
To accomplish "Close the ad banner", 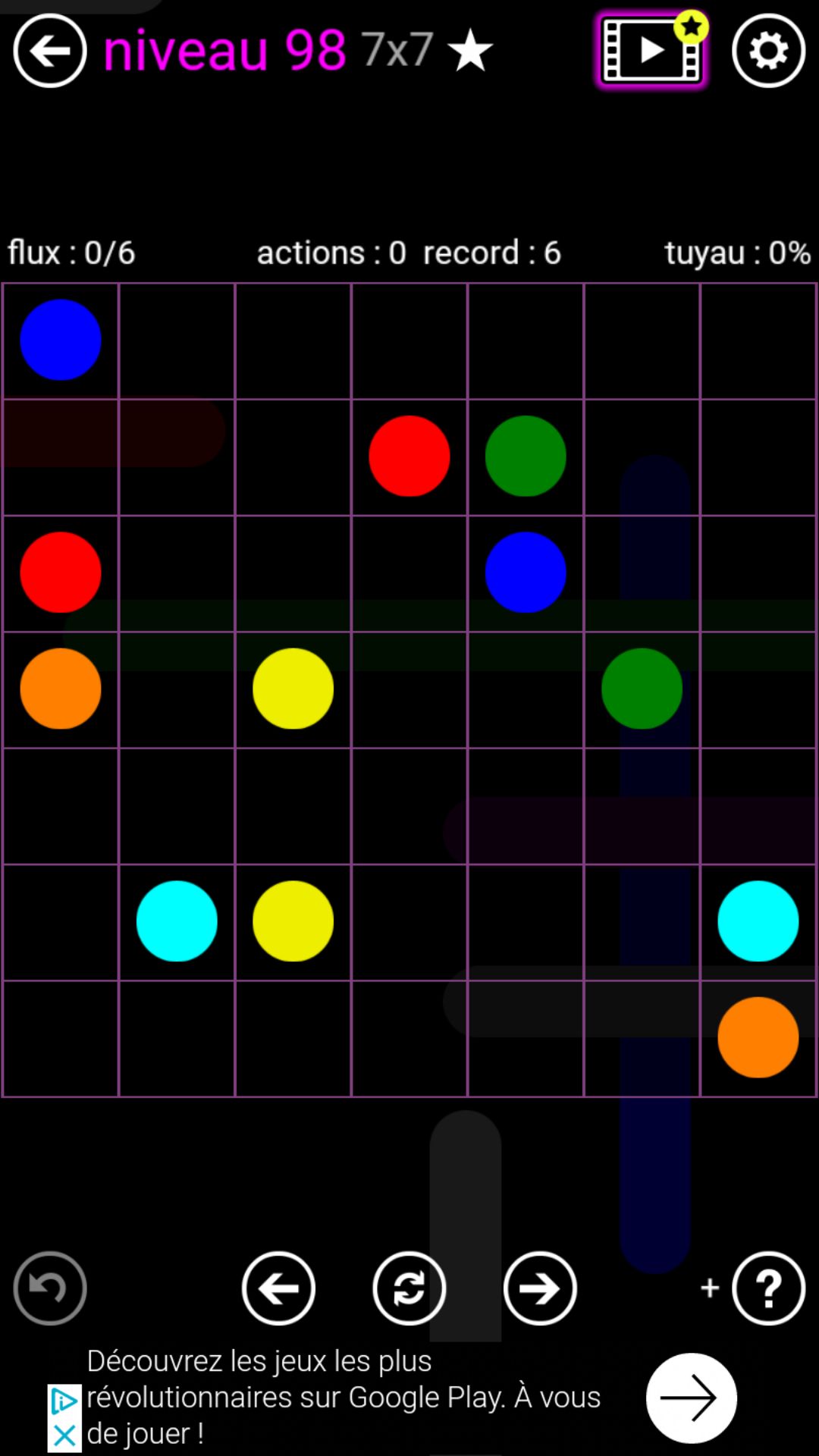I will (x=64, y=1436).
